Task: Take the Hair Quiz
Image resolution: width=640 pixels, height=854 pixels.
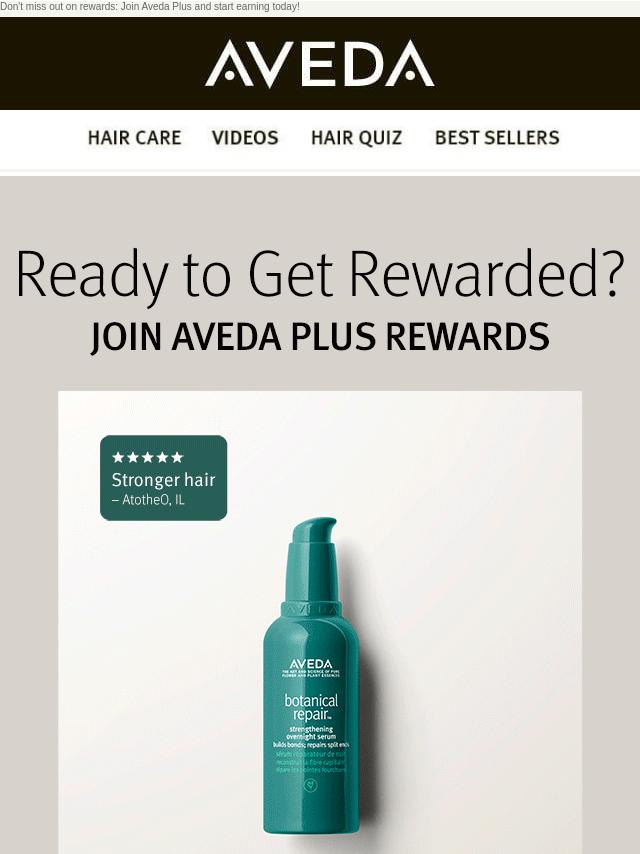Action: pyautogui.click(x=356, y=138)
